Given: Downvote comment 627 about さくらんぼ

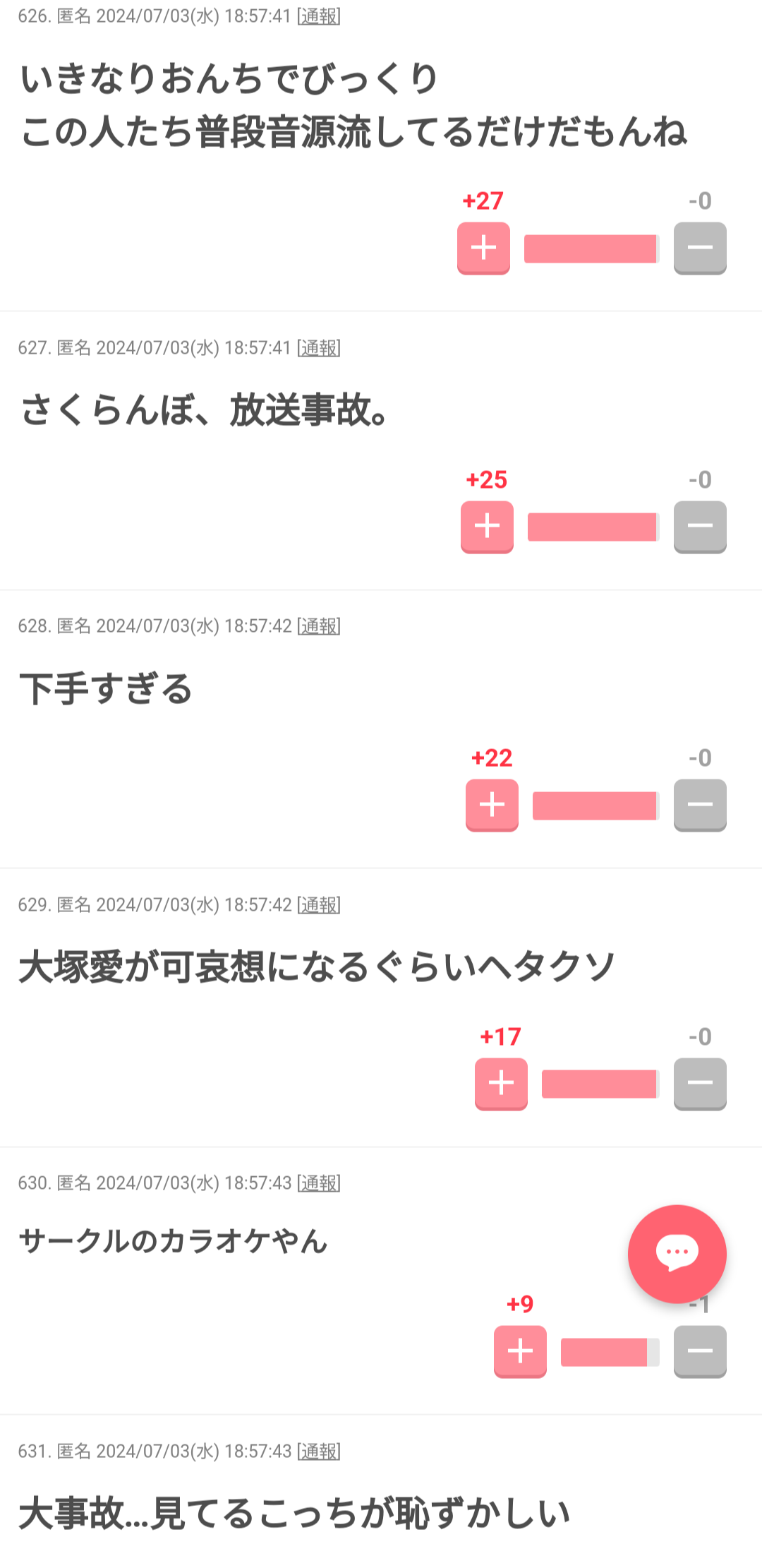Looking at the screenshot, I should (x=700, y=527).
